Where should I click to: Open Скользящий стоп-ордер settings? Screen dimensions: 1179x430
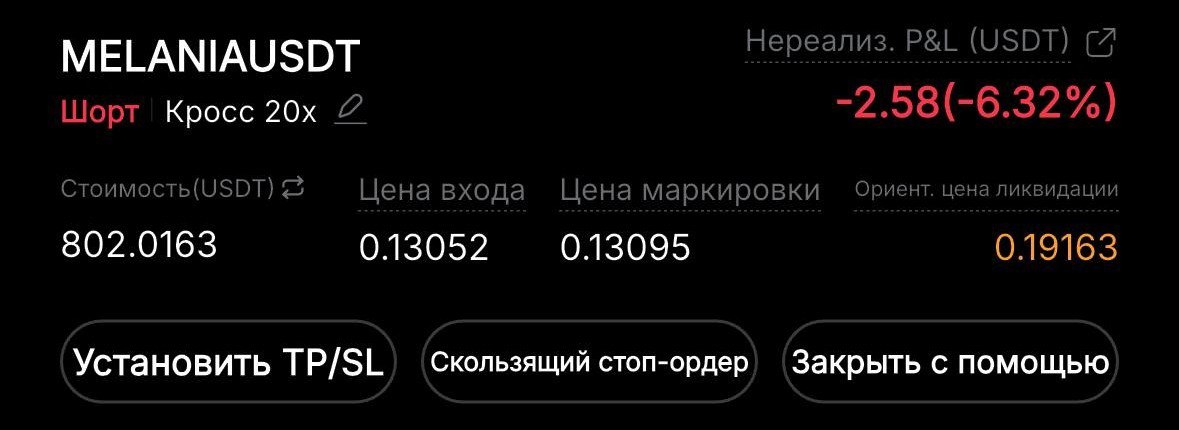coord(589,362)
